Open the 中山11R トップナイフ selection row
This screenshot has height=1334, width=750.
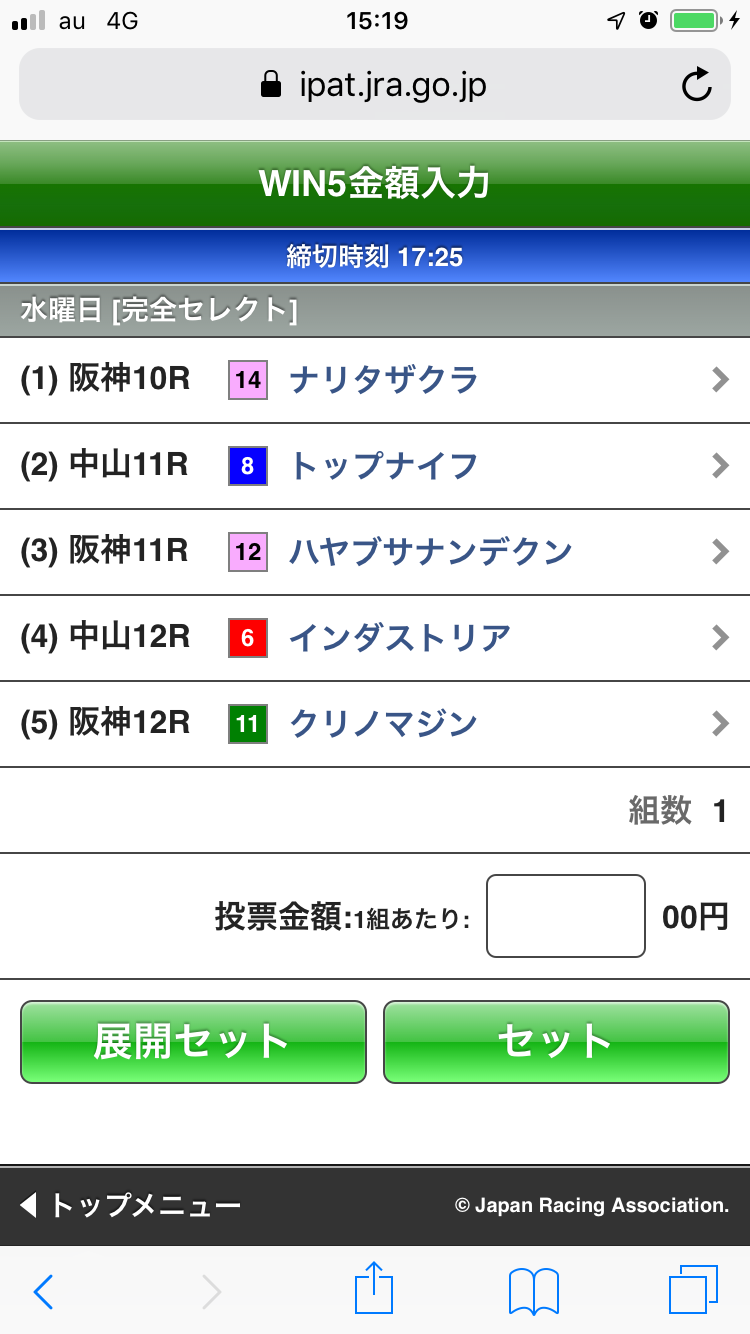[375, 466]
